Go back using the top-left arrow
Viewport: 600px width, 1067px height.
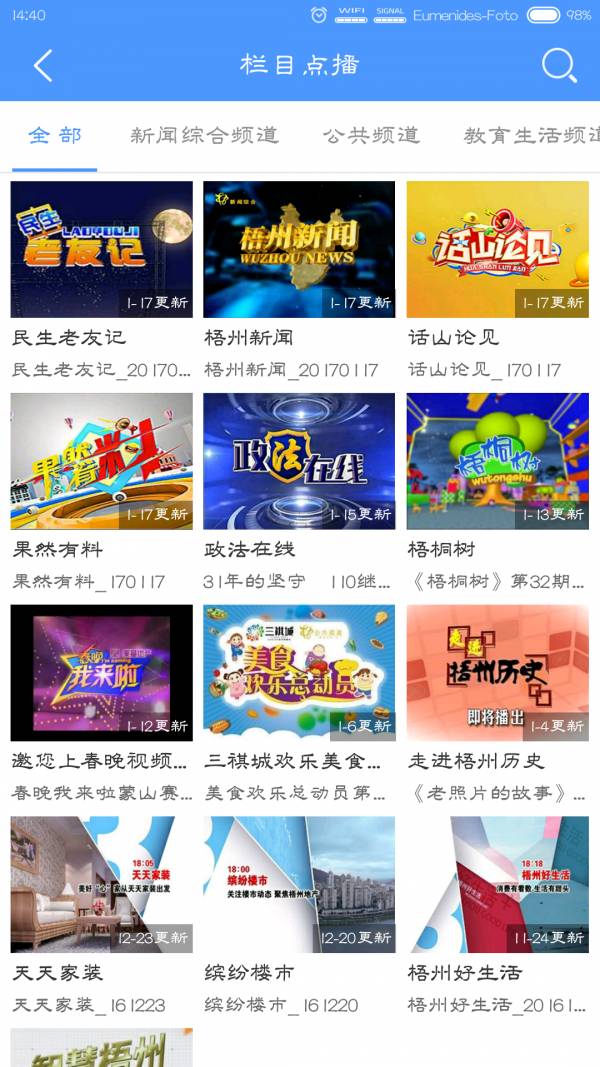point(42,66)
